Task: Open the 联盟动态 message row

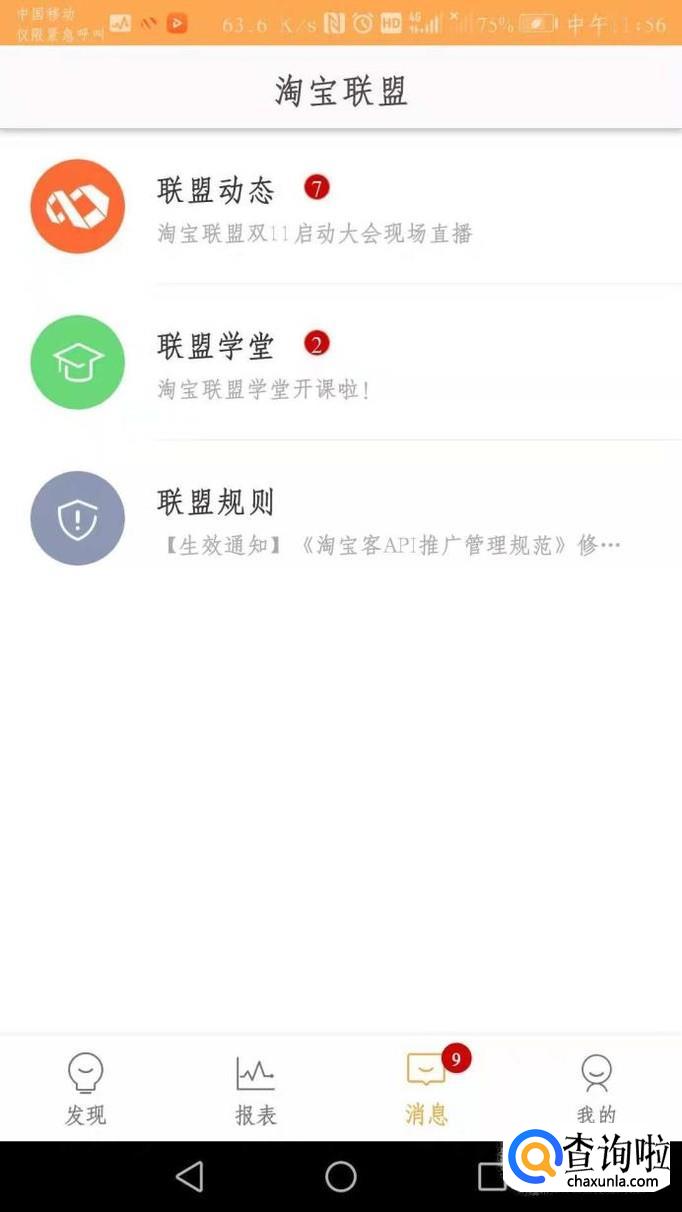Action: 340,207
